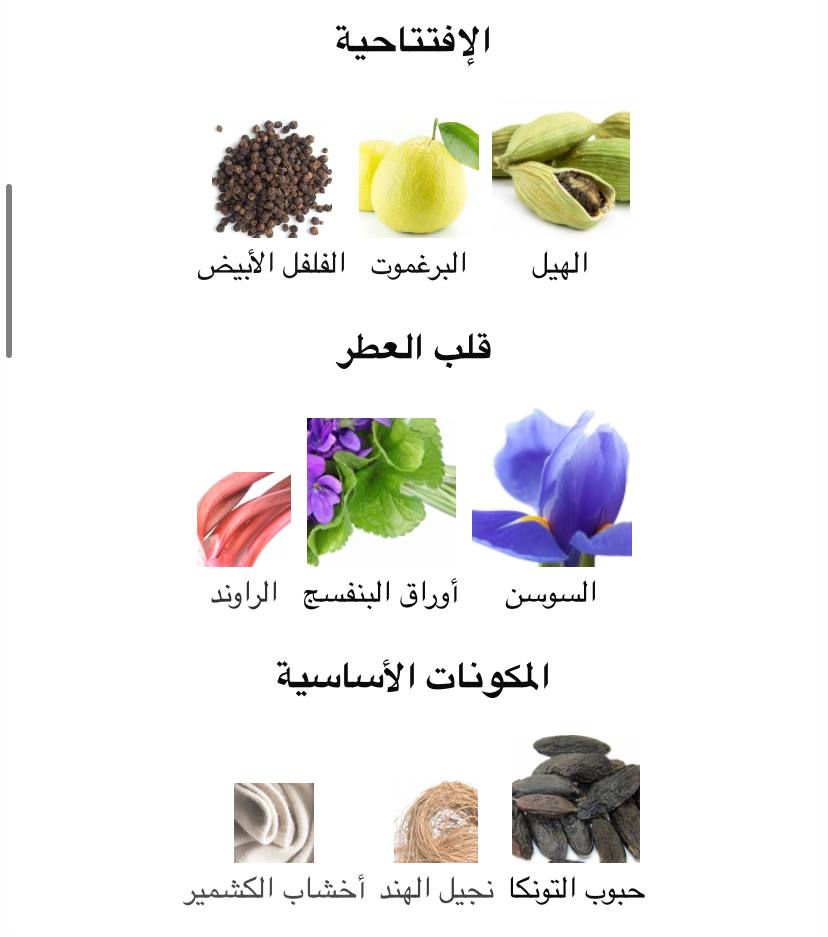The image size is (828, 937).
Task: View the الفلفل الأبيض note
Action: pos(272,180)
